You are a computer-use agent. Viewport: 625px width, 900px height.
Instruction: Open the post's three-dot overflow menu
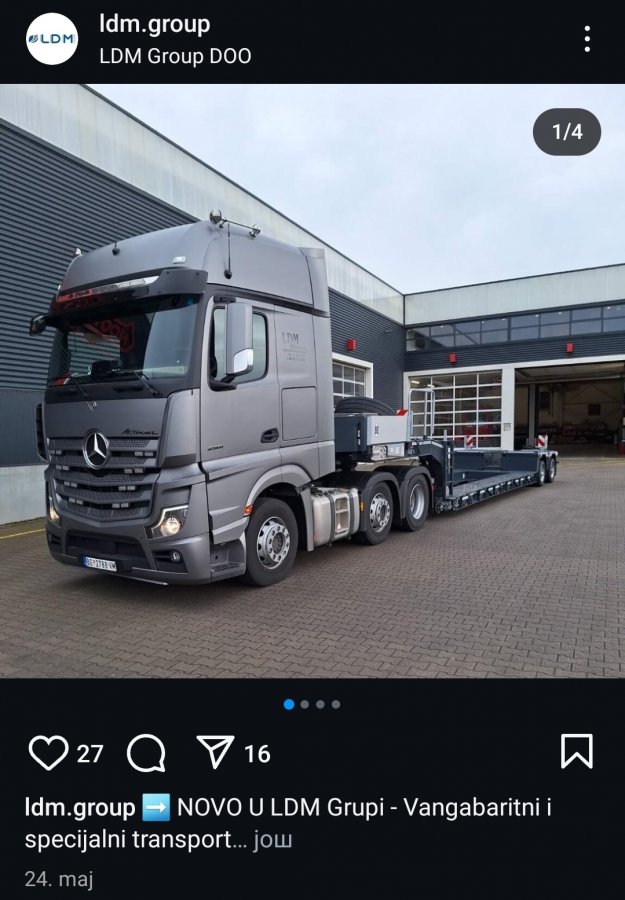tap(587, 39)
